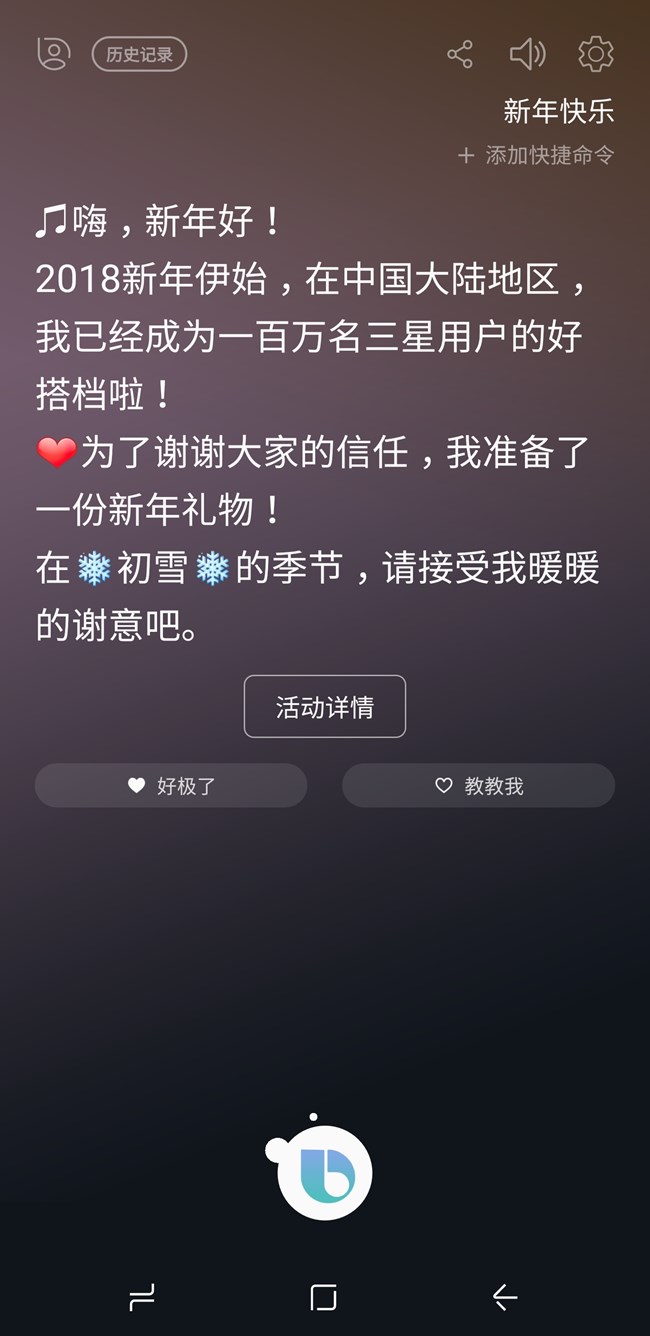Open recent apps from navigation bar
650x1336 pixels.
[x=143, y=1298]
